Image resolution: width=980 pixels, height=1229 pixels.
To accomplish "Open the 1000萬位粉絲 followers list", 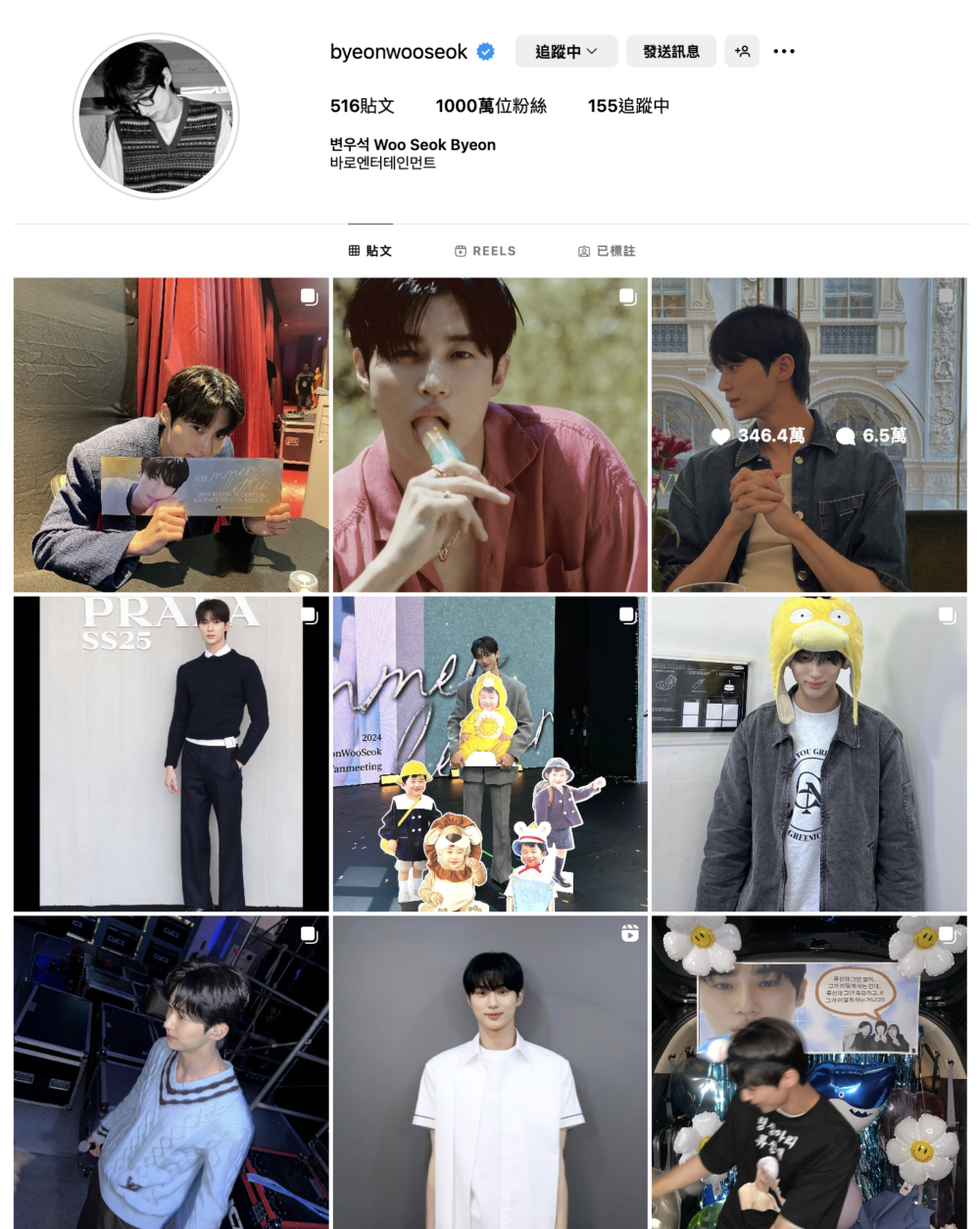I will [491, 106].
